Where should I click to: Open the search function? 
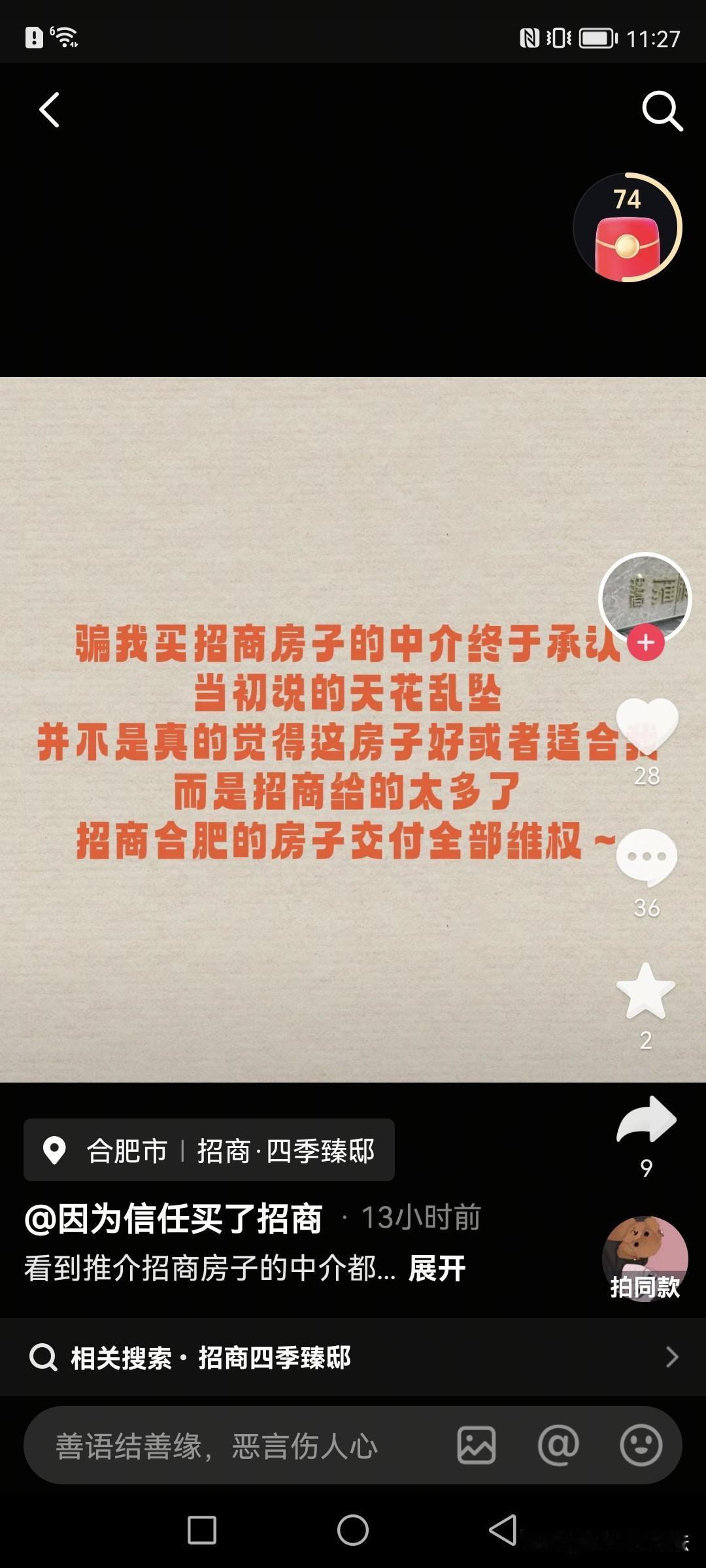click(662, 111)
